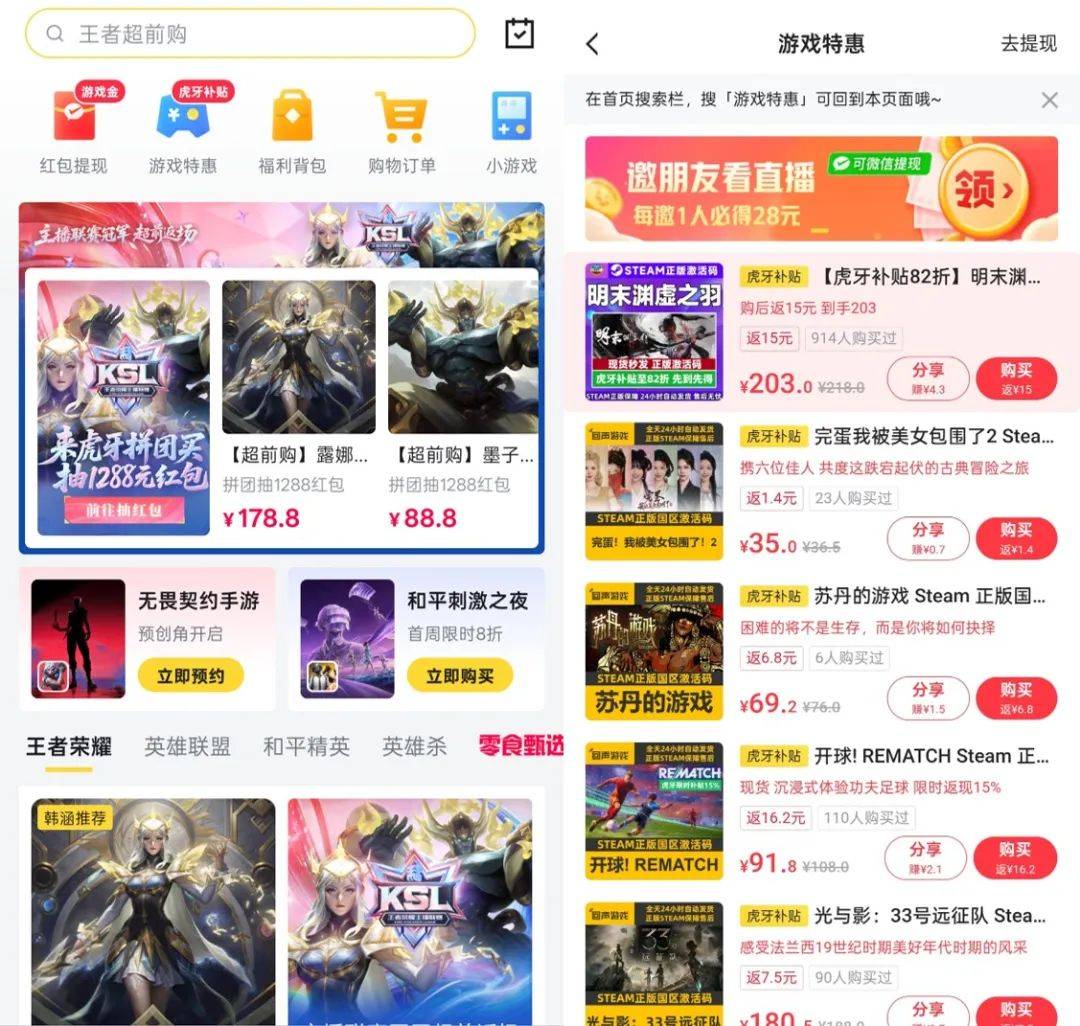The image size is (1080, 1026).
Task: Tap 去提现 in the top bar
Action: [1028, 44]
